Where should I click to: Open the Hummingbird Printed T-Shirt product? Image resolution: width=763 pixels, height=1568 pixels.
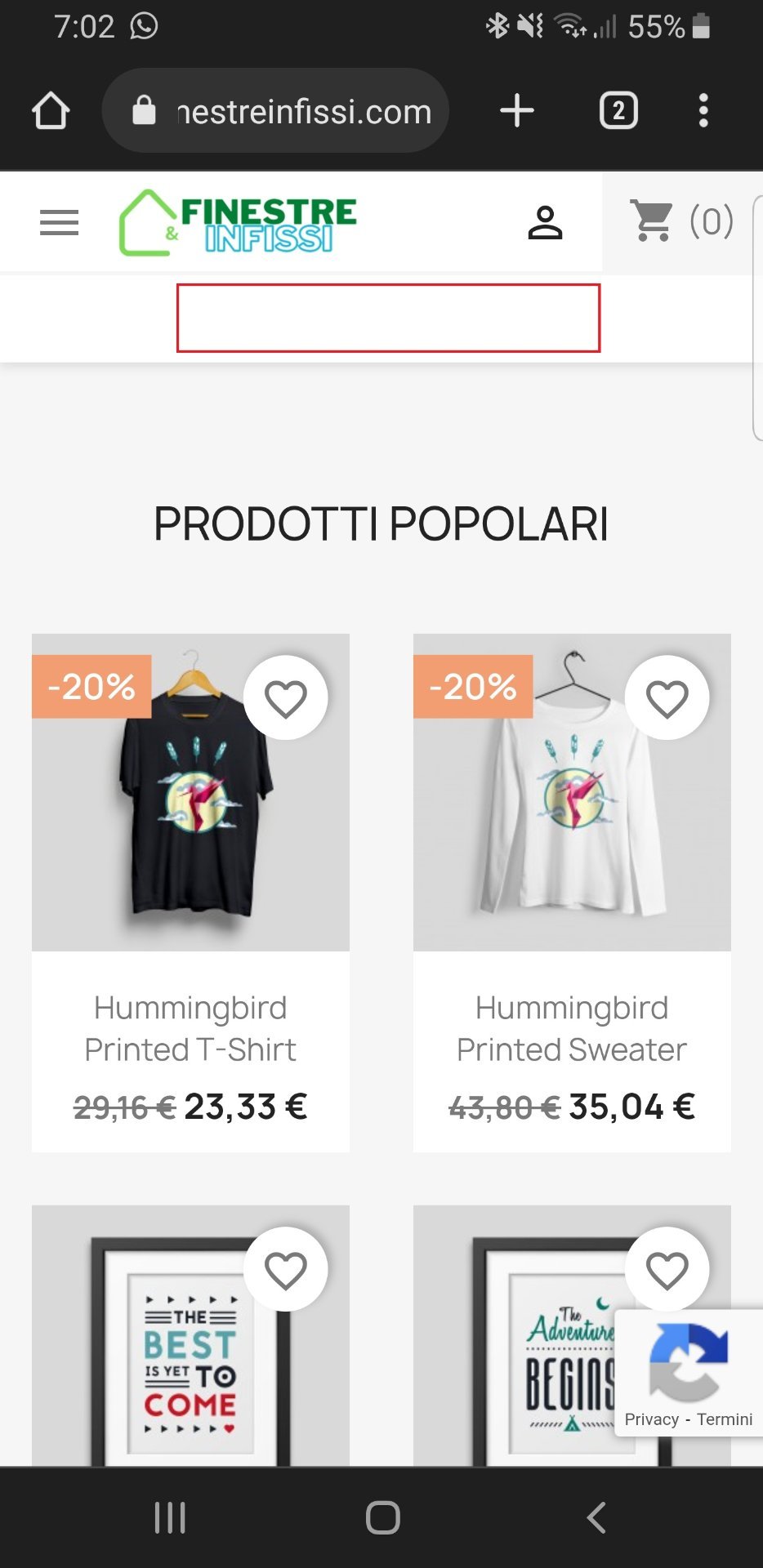[x=190, y=1028]
